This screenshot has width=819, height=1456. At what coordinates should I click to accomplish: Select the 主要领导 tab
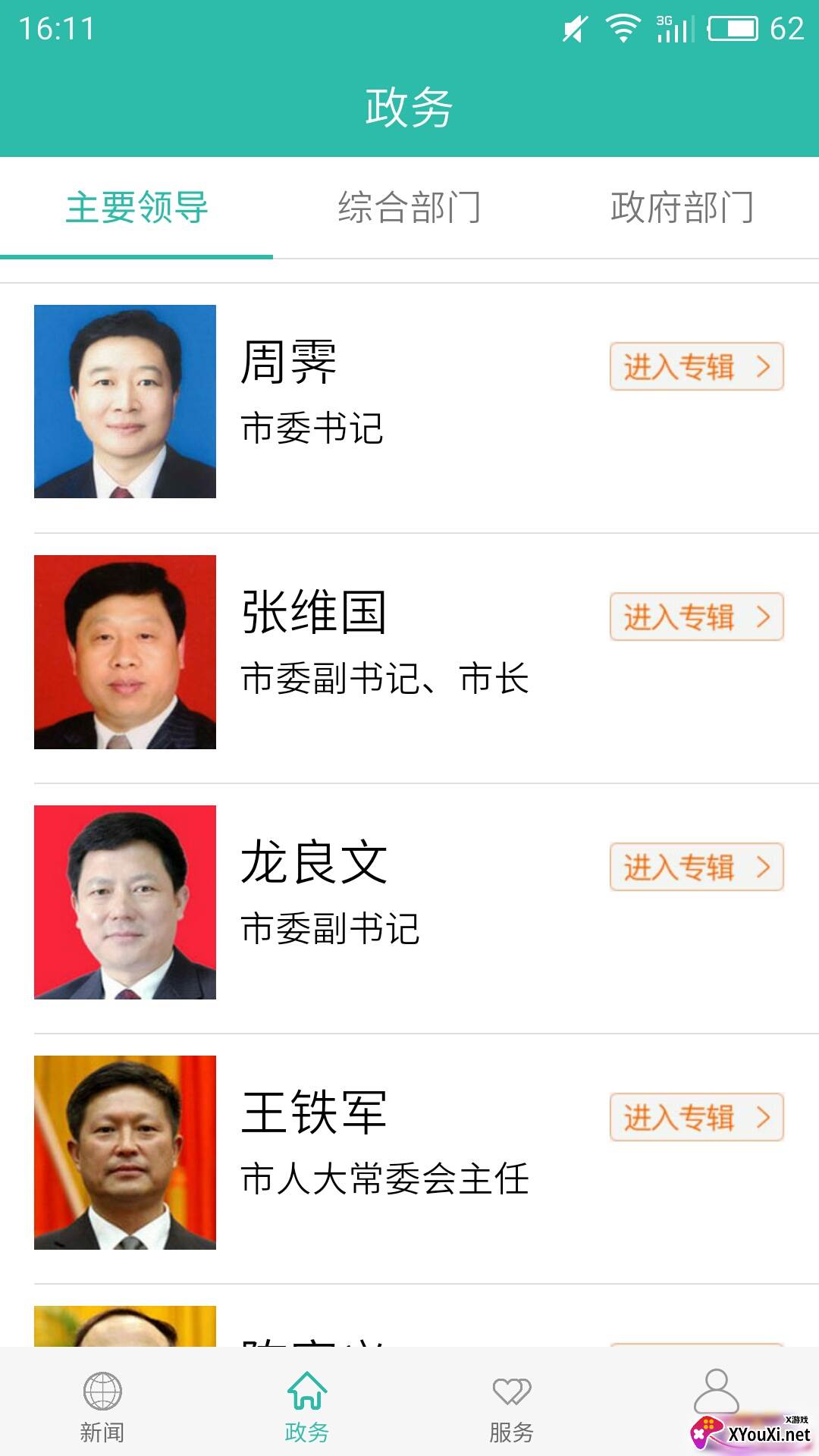(136, 208)
